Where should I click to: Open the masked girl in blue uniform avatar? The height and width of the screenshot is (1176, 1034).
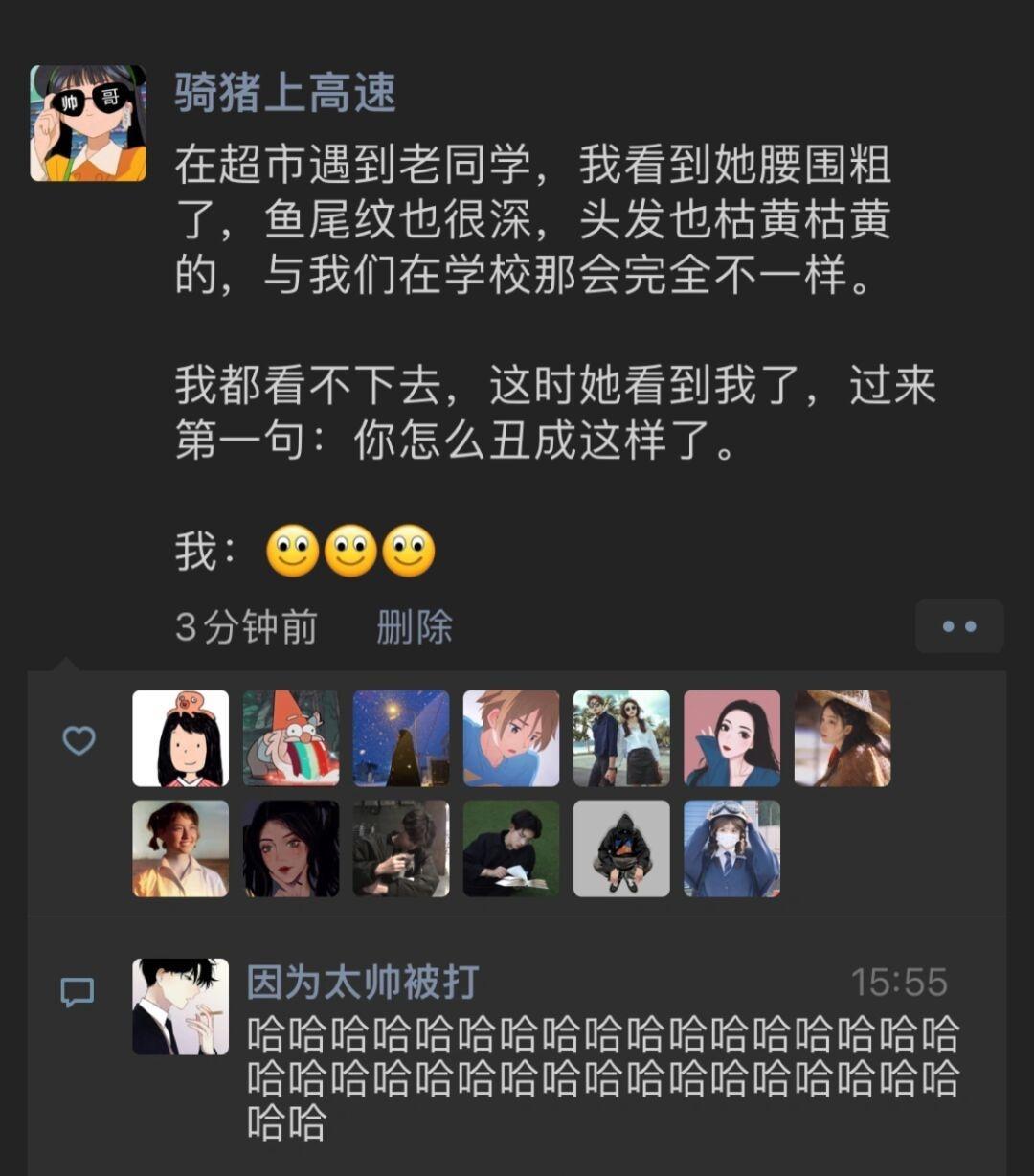(731, 848)
